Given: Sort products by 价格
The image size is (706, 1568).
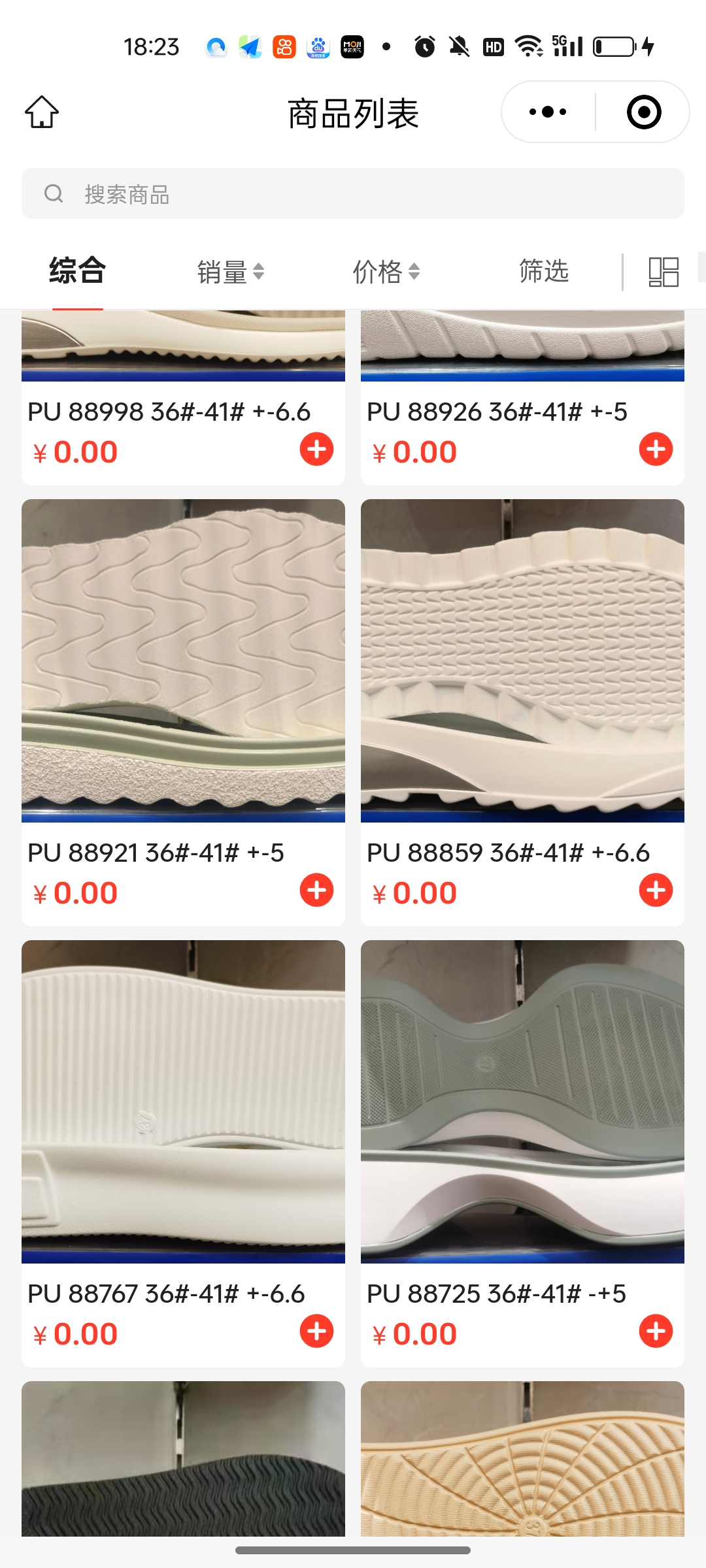Looking at the screenshot, I should click(386, 272).
